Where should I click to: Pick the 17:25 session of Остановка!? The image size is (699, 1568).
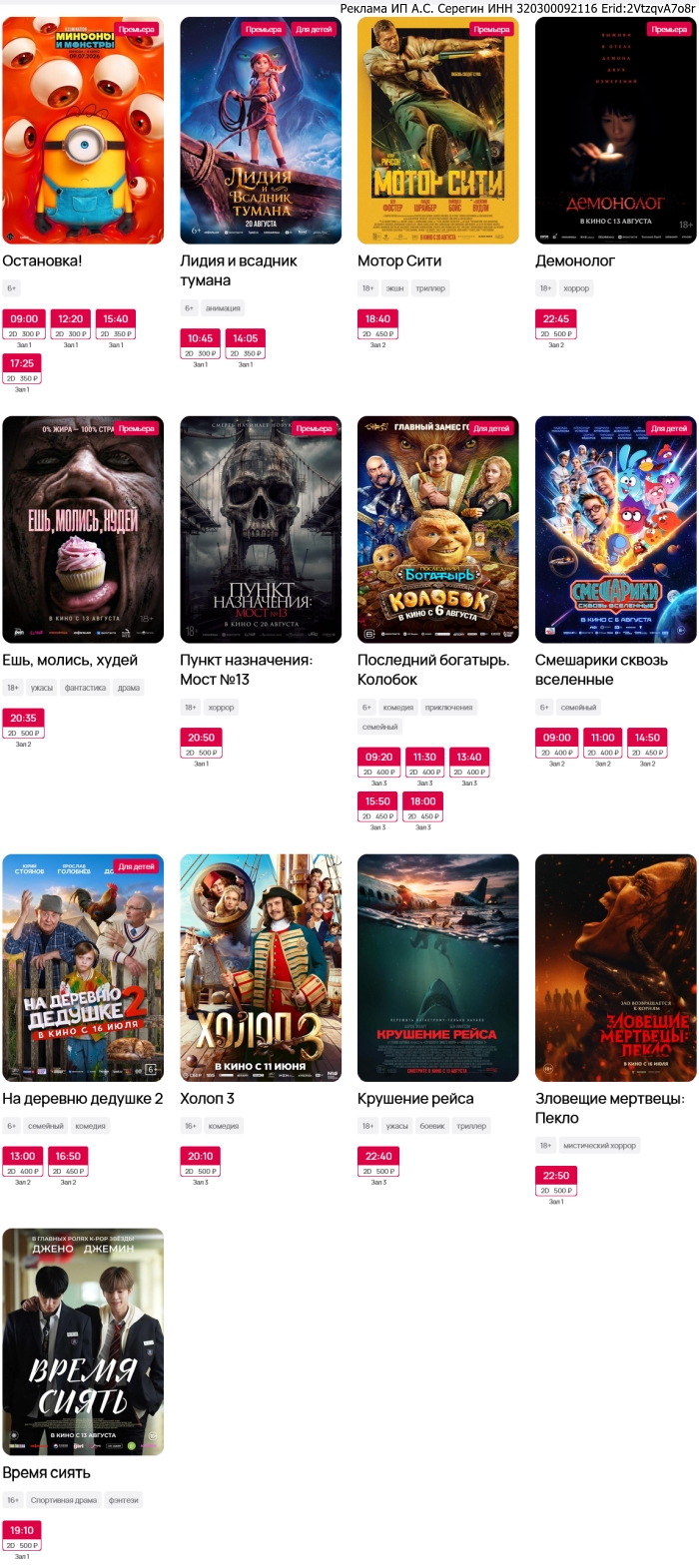pyautogui.click(x=22, y=370)
